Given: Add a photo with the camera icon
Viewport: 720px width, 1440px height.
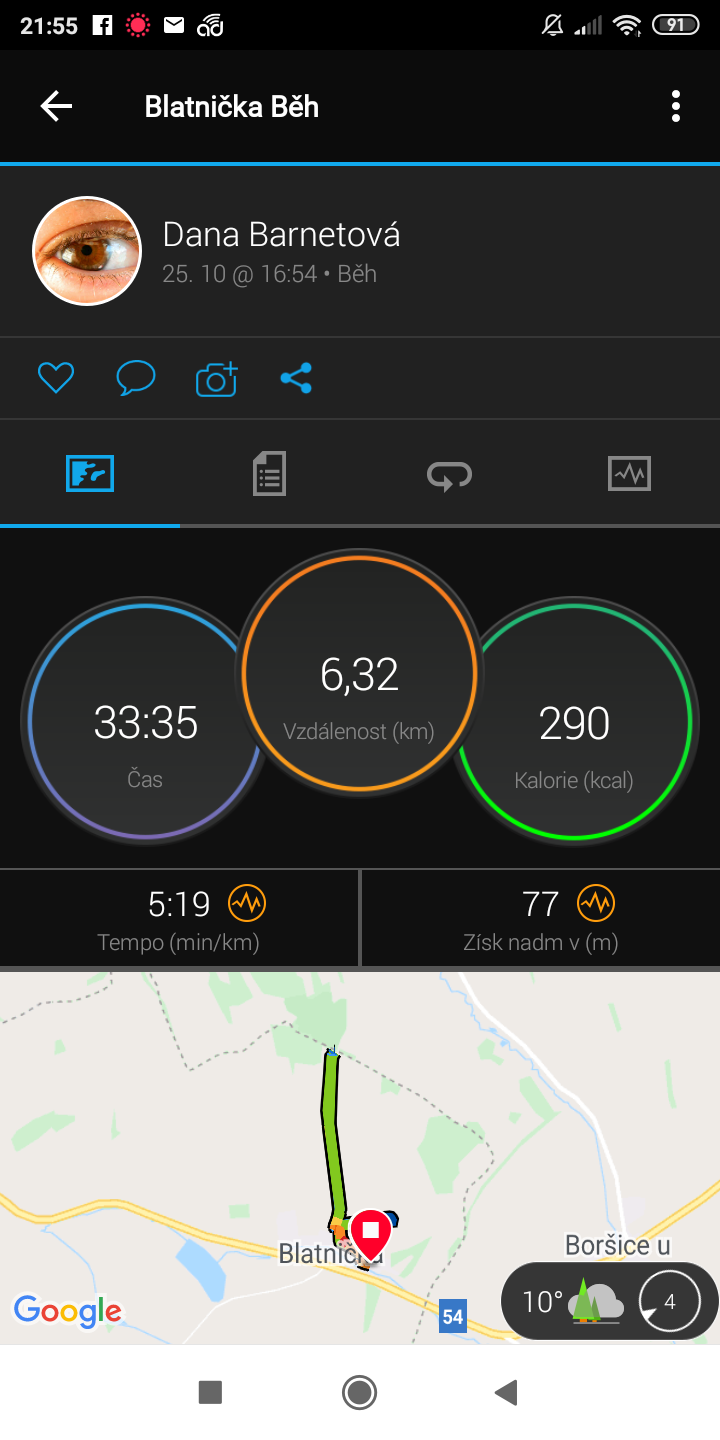Looking at the screenshot, I should coord(216,378).
